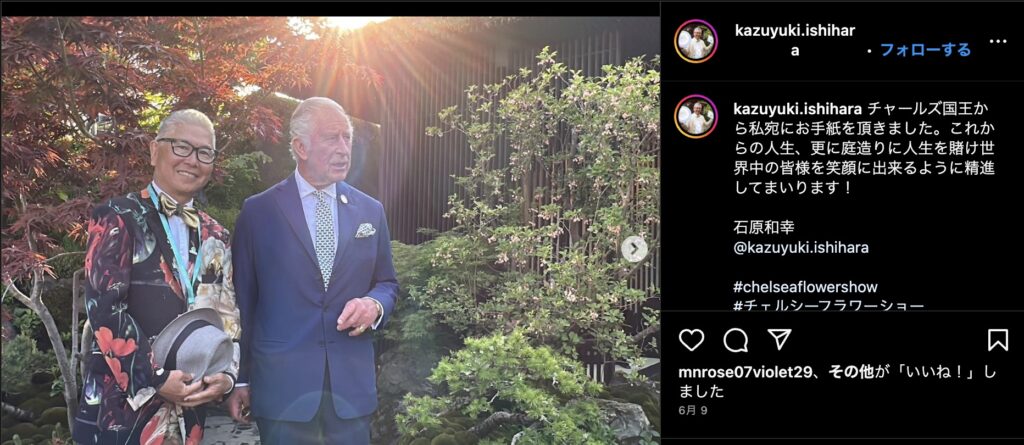Image resolution: width=1024 pixels, height=445 pixels.
Task: Tap the @kazuyuki.ishihara mention in the caption
Action: [801, 247]
